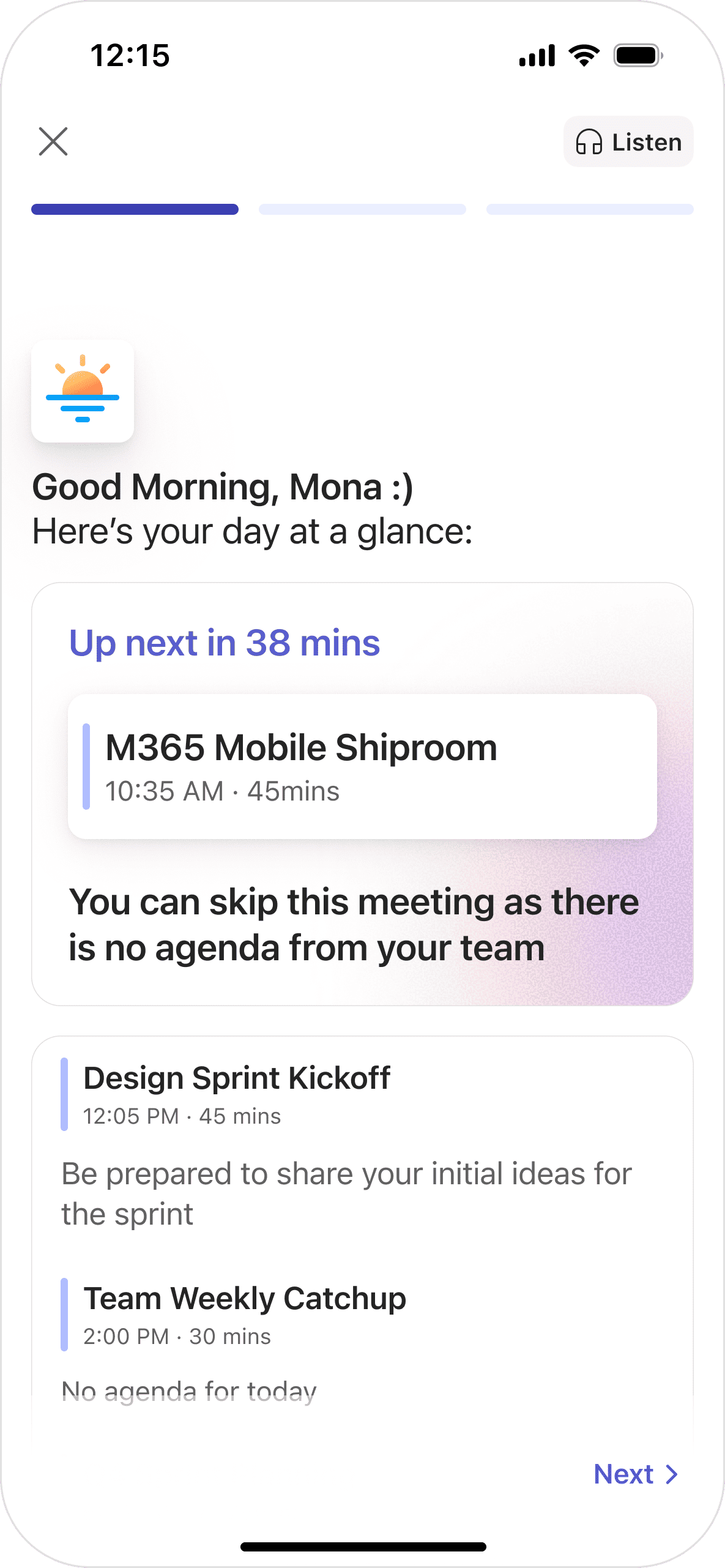
Task: Close the daily briefing screen
Action: pos(53,141)
